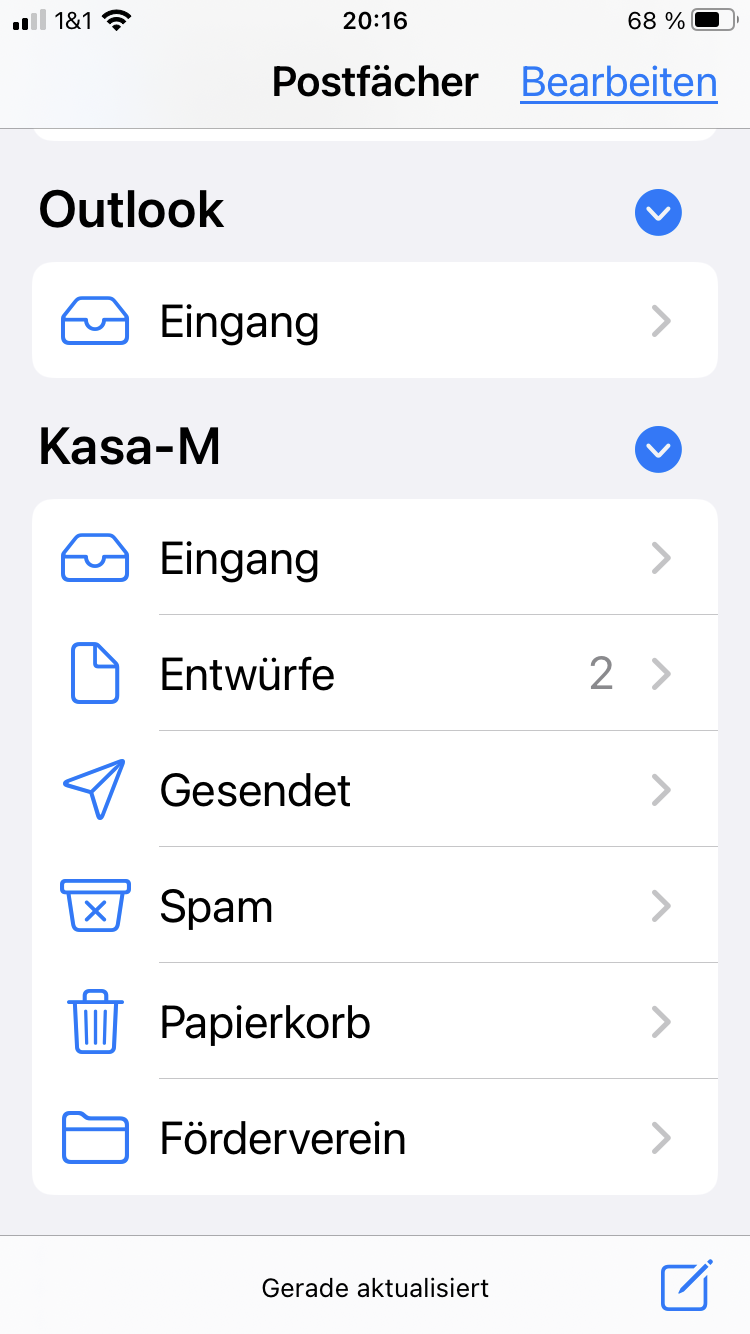Open the Entwürfe folder
Image resolution: width=750 pixels, height=1334 pixels.
[375, 674]
